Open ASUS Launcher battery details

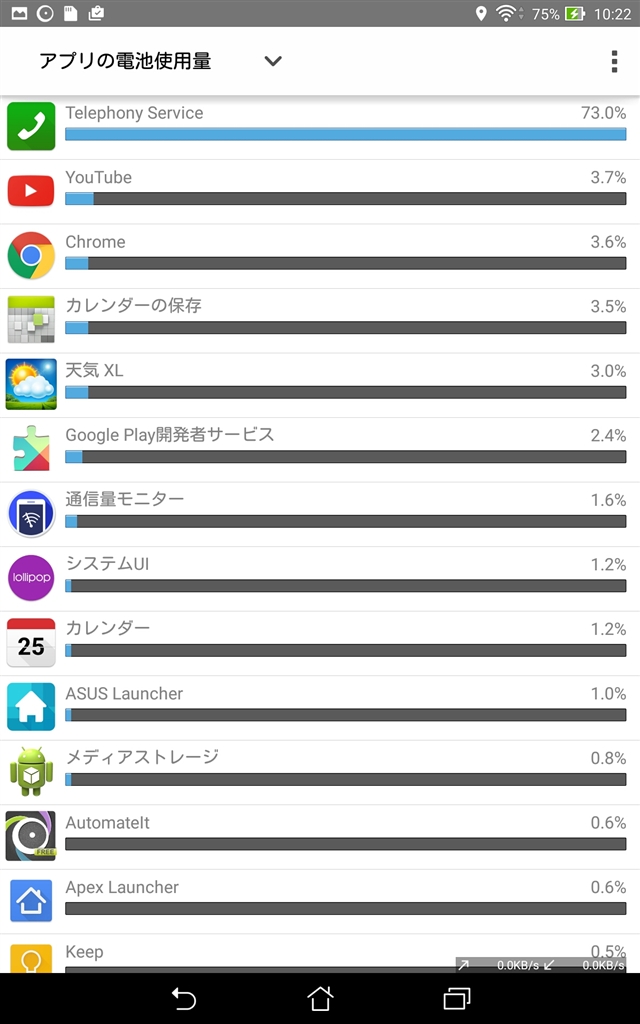[x=320, y=706]
